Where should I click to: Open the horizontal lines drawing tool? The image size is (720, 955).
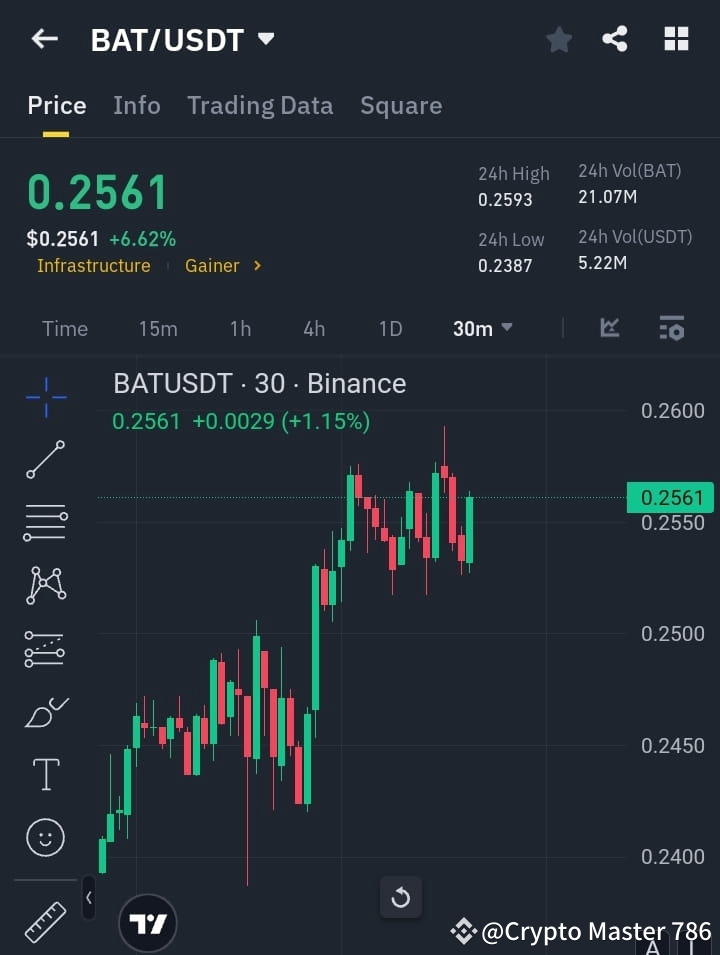(x=44, y=523)
